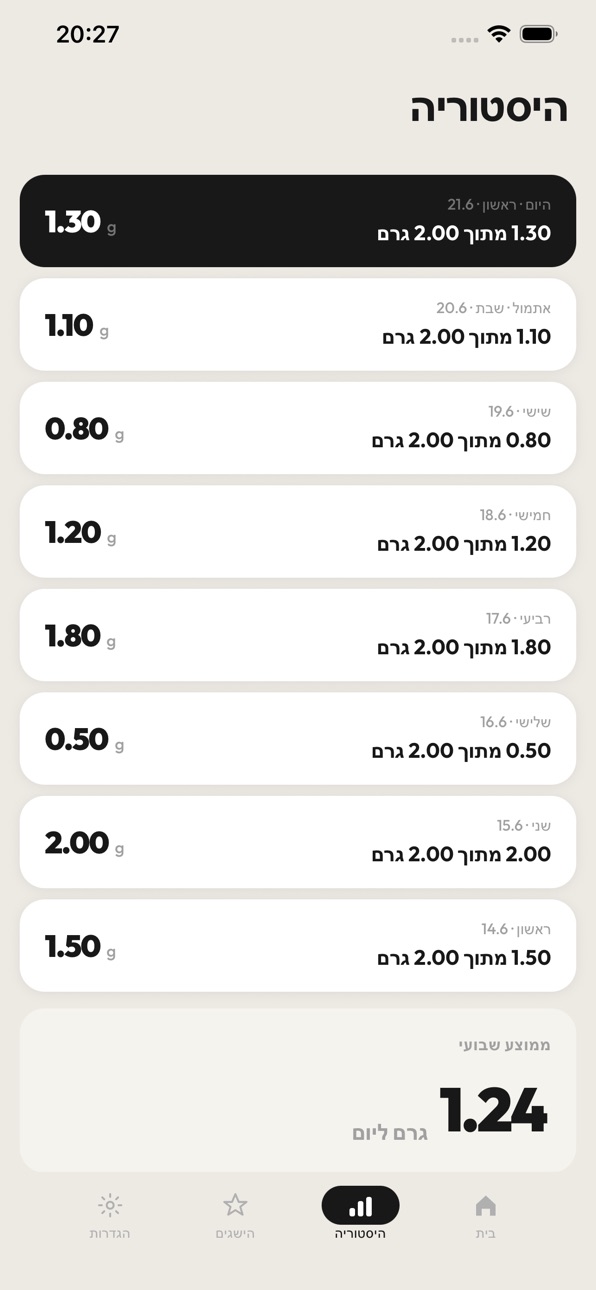Open yesterday's 20.6 שבת entry
The width and height of the screenshot is (596, 1290).
coord(298,325)
